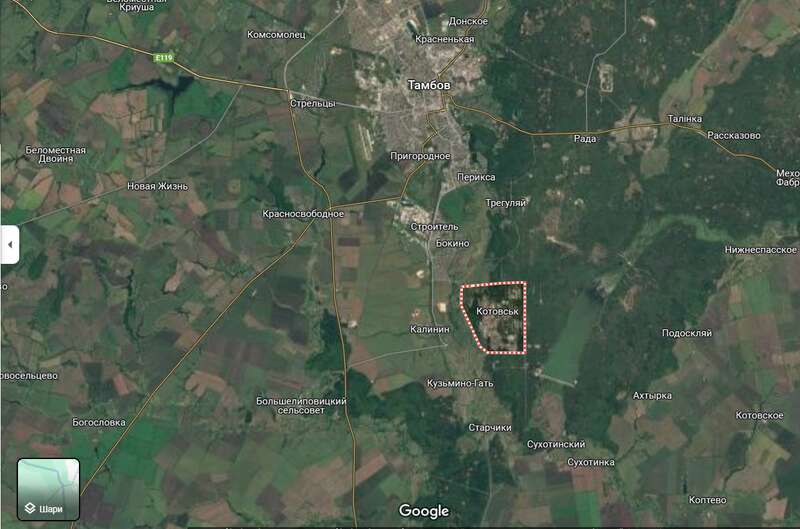Select the Тамбов city label
The image size is (800, 529).
pos(429,86)
